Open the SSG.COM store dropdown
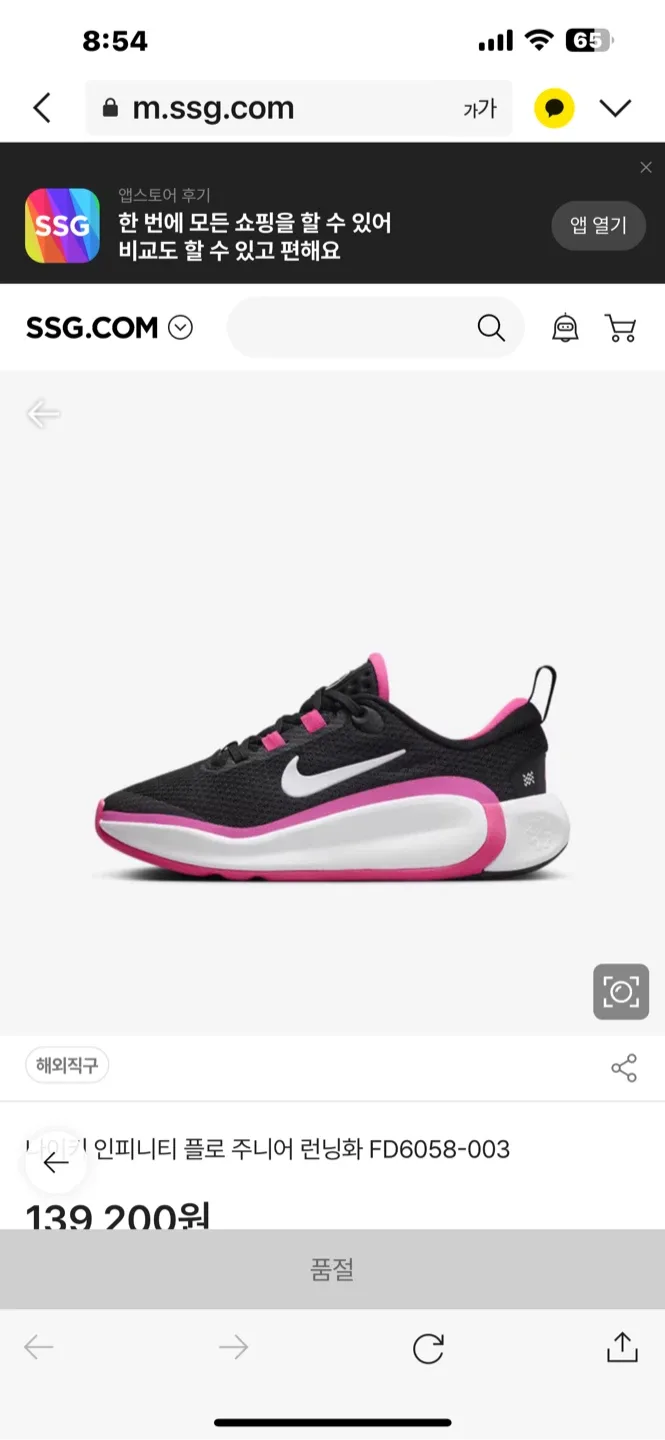The image size is (665, 1440). (x=181, y=328)
